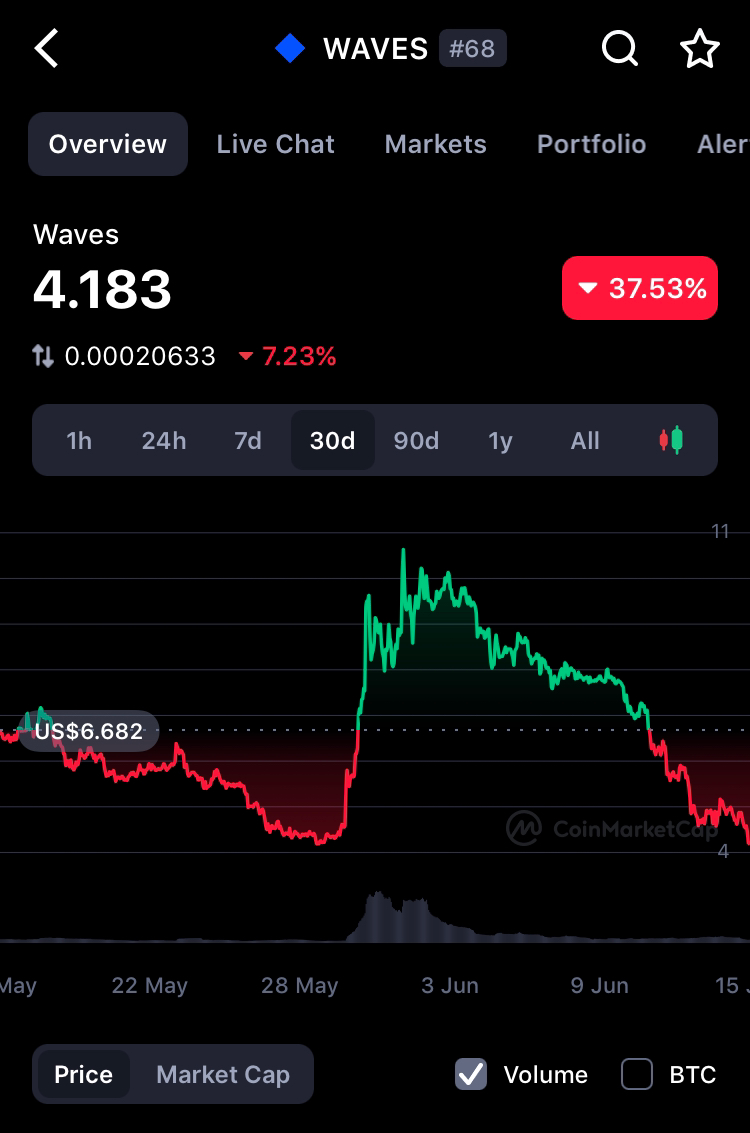Tap the BTC conversion swap arrows icon

tap(41, 356)
